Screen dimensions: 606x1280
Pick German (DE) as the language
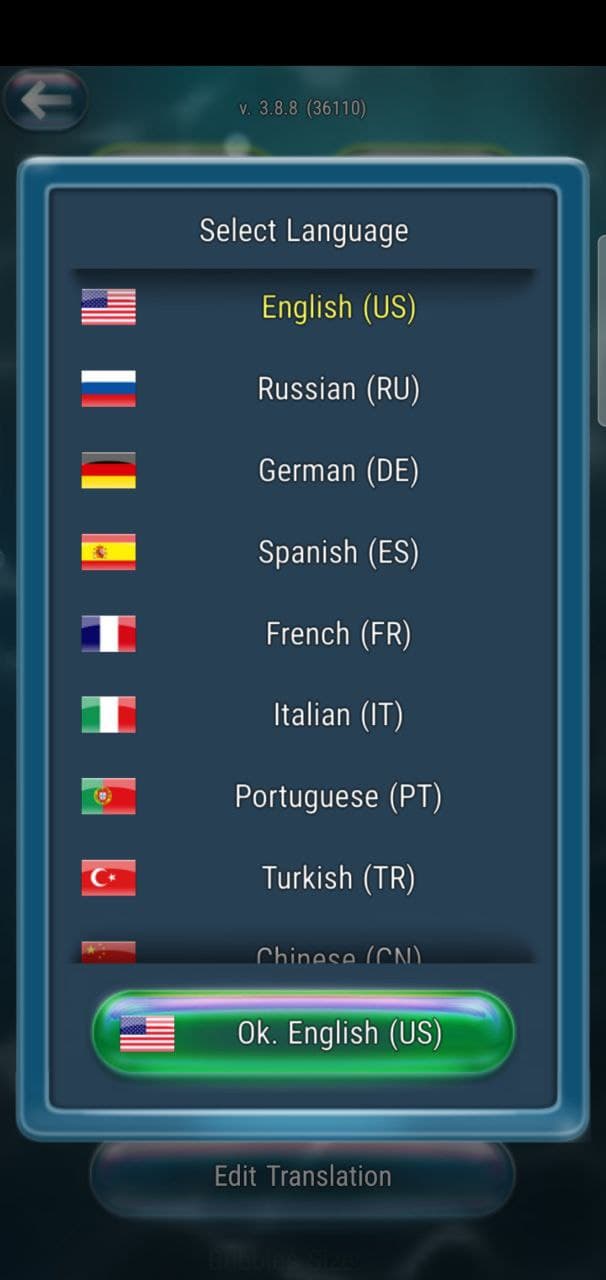(338, 470)
